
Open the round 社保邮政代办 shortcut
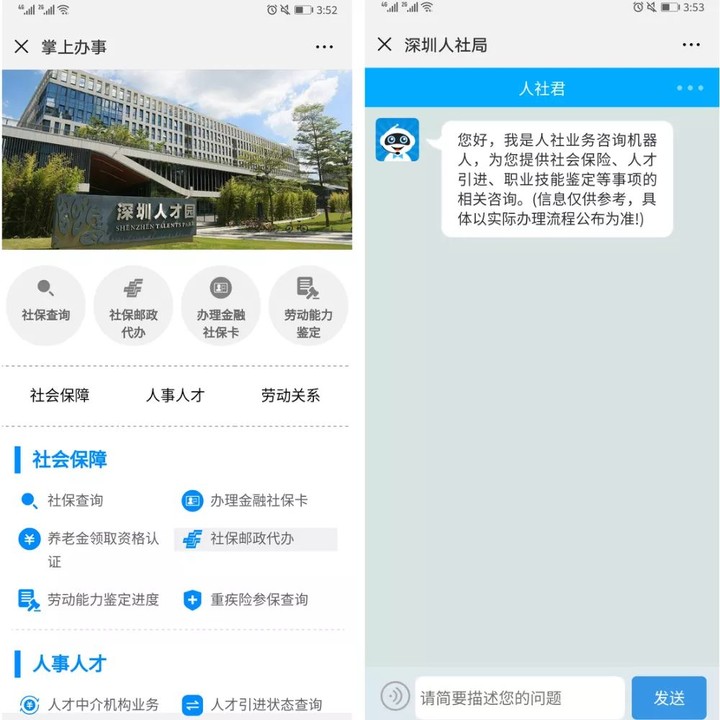point(133,304)
